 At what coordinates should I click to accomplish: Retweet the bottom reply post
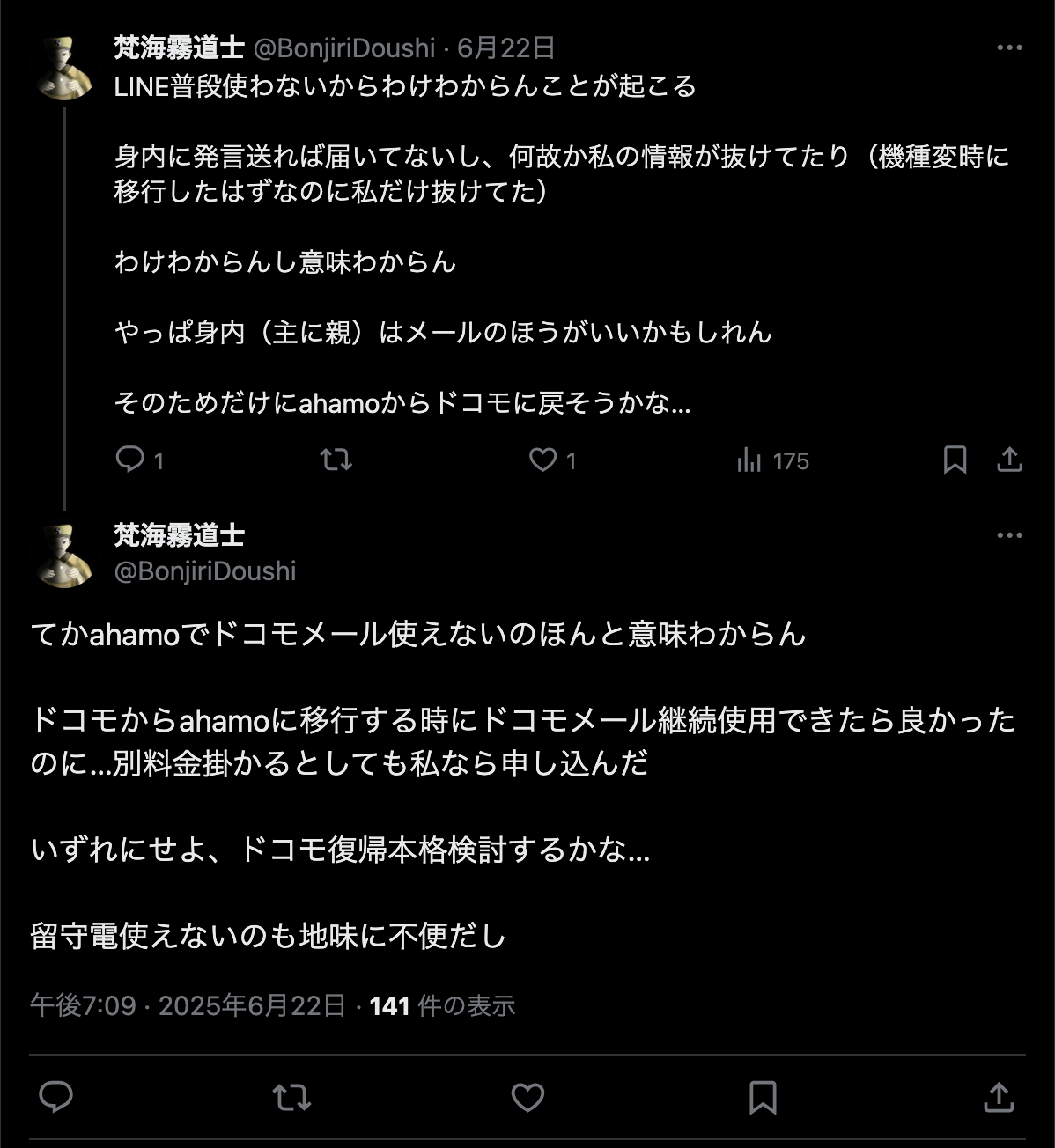coord(292,1098)
